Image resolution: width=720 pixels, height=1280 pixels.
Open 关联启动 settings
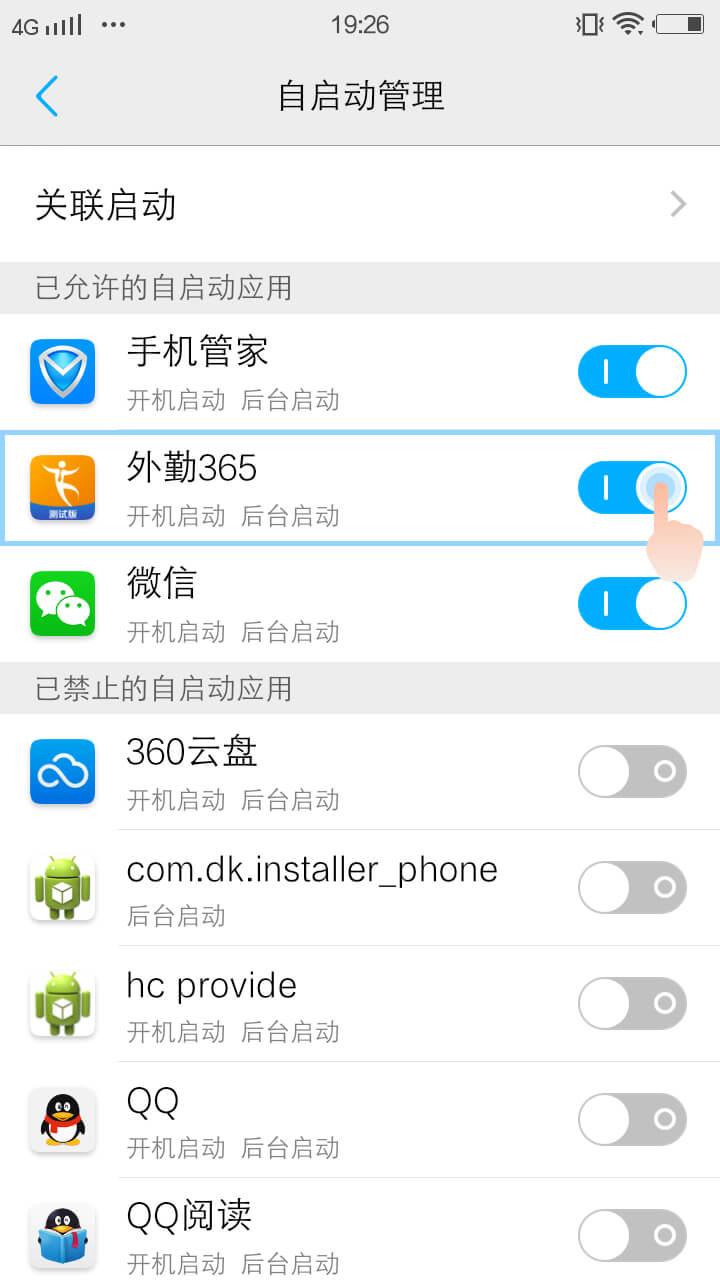click(360, 205)
